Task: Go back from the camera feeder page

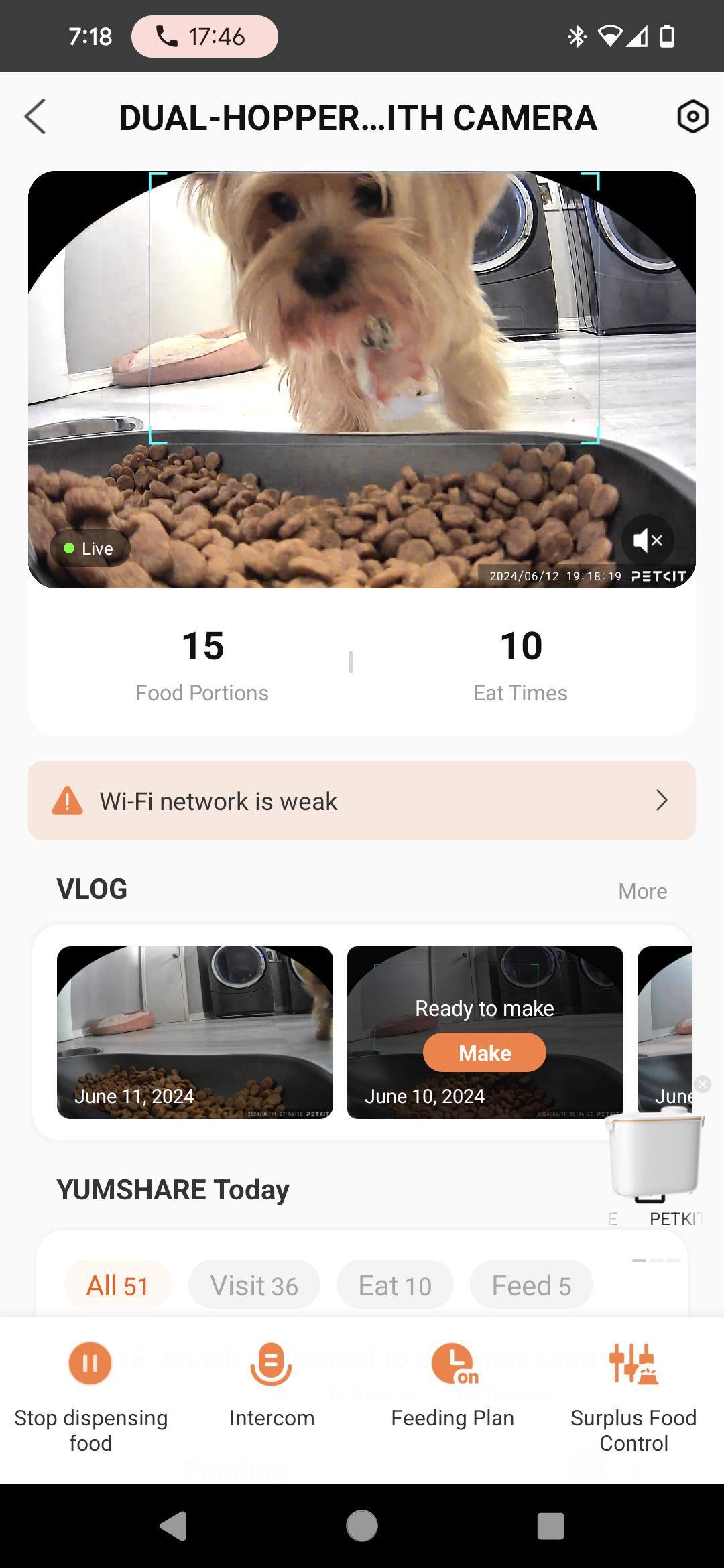Action: (x=35, y=117)
